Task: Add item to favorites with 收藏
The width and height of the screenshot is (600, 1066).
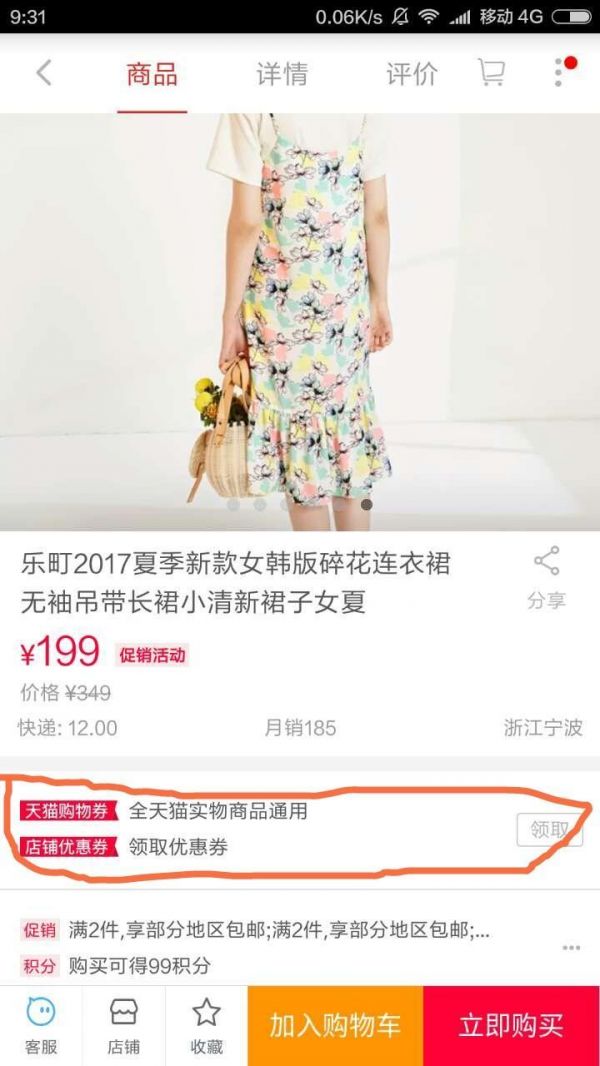Action: [x=206, y=1026]
